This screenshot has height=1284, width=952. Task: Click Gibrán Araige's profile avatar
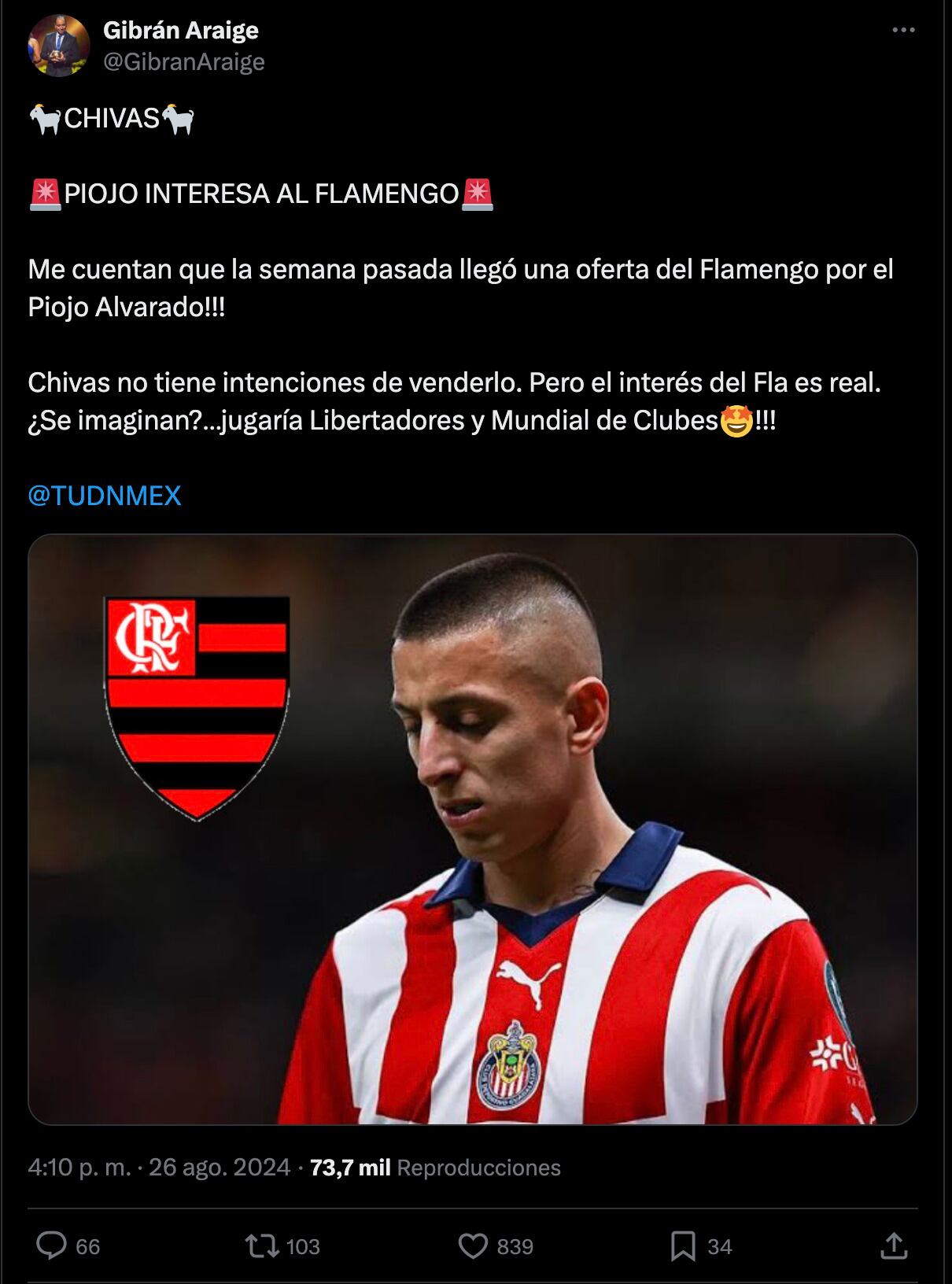(x=58, y=45)
